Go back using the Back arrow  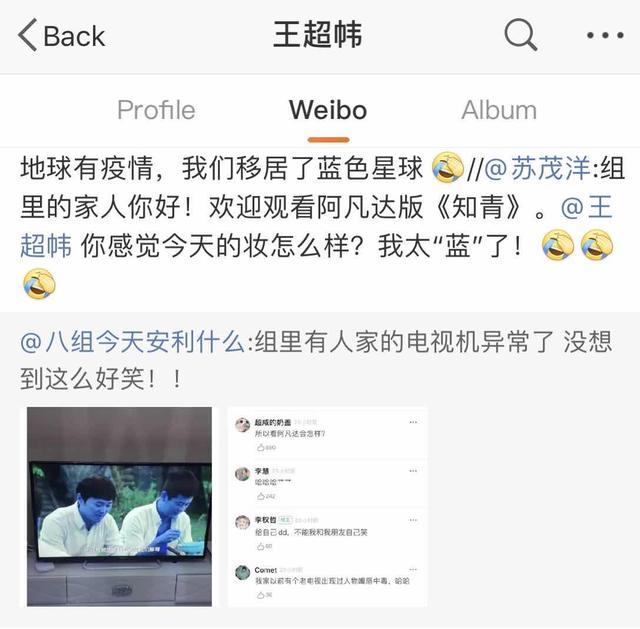[60, 36]
